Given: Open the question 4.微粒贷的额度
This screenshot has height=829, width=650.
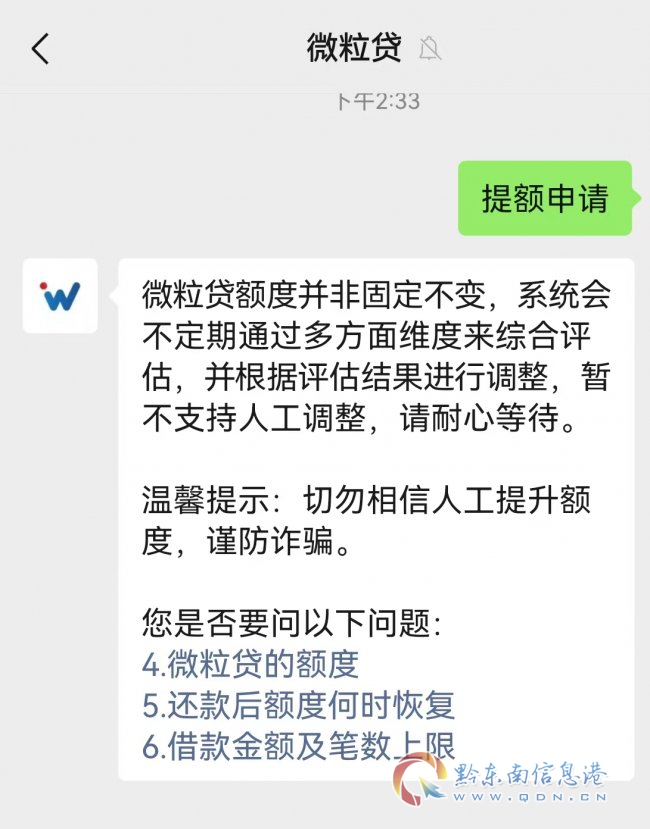Looking at the screenshot, I should coord(250,663).
